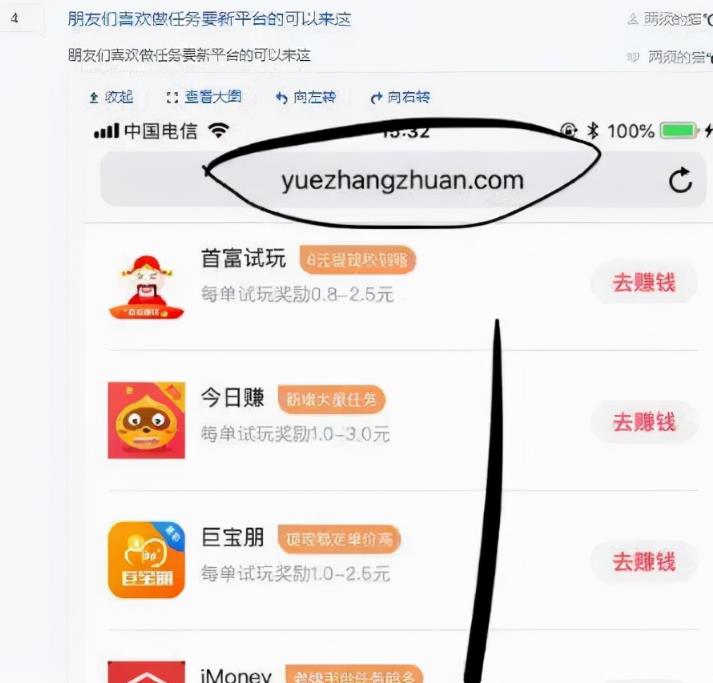Open the thread title link 朋友们喜欢做任务
This screenshot has width=713, height=683.
coord(209,19)
